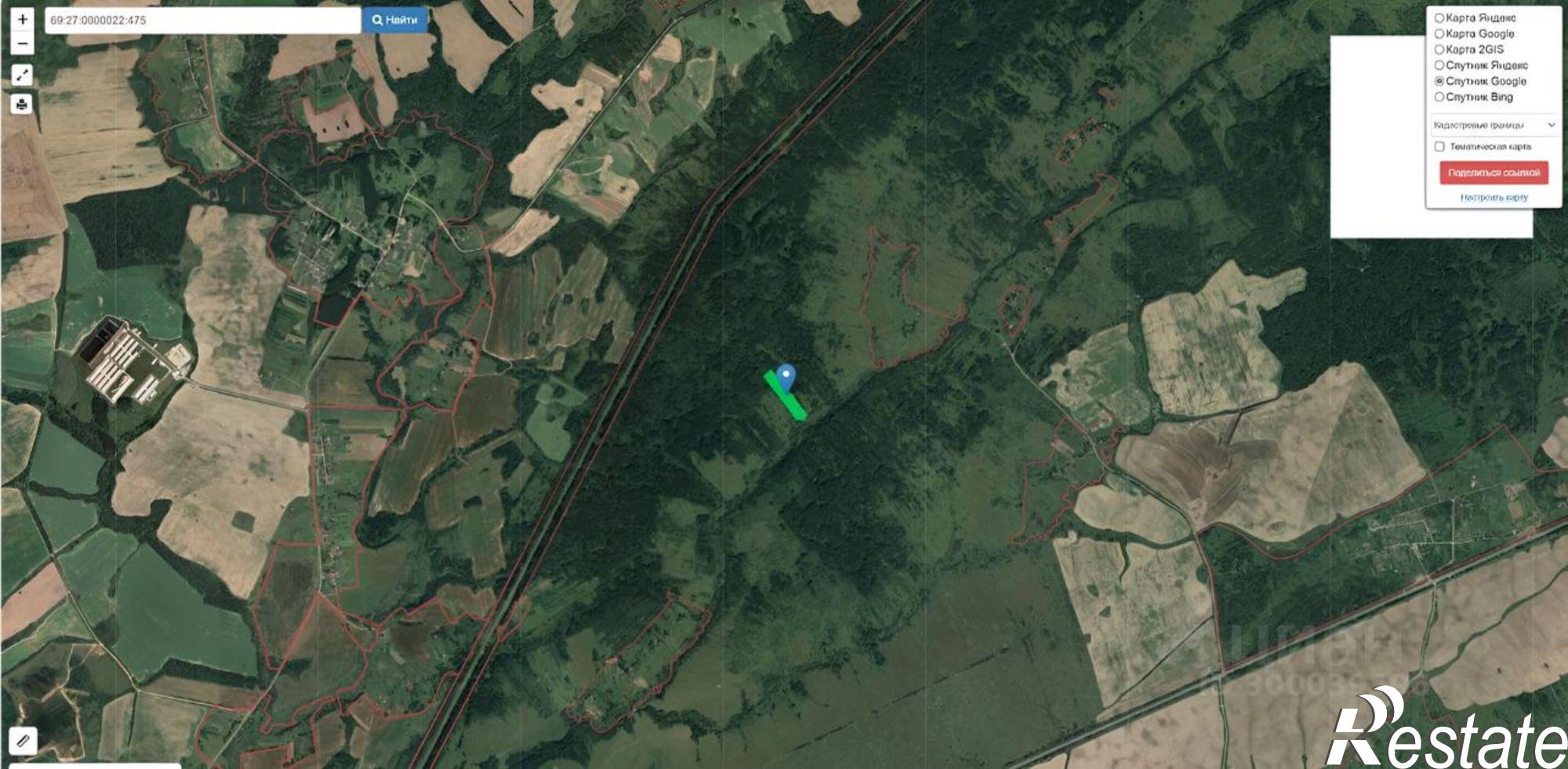1568x769 pixels.
Task: Enable the Тематическая карта checkbox
Action: 1439,147
